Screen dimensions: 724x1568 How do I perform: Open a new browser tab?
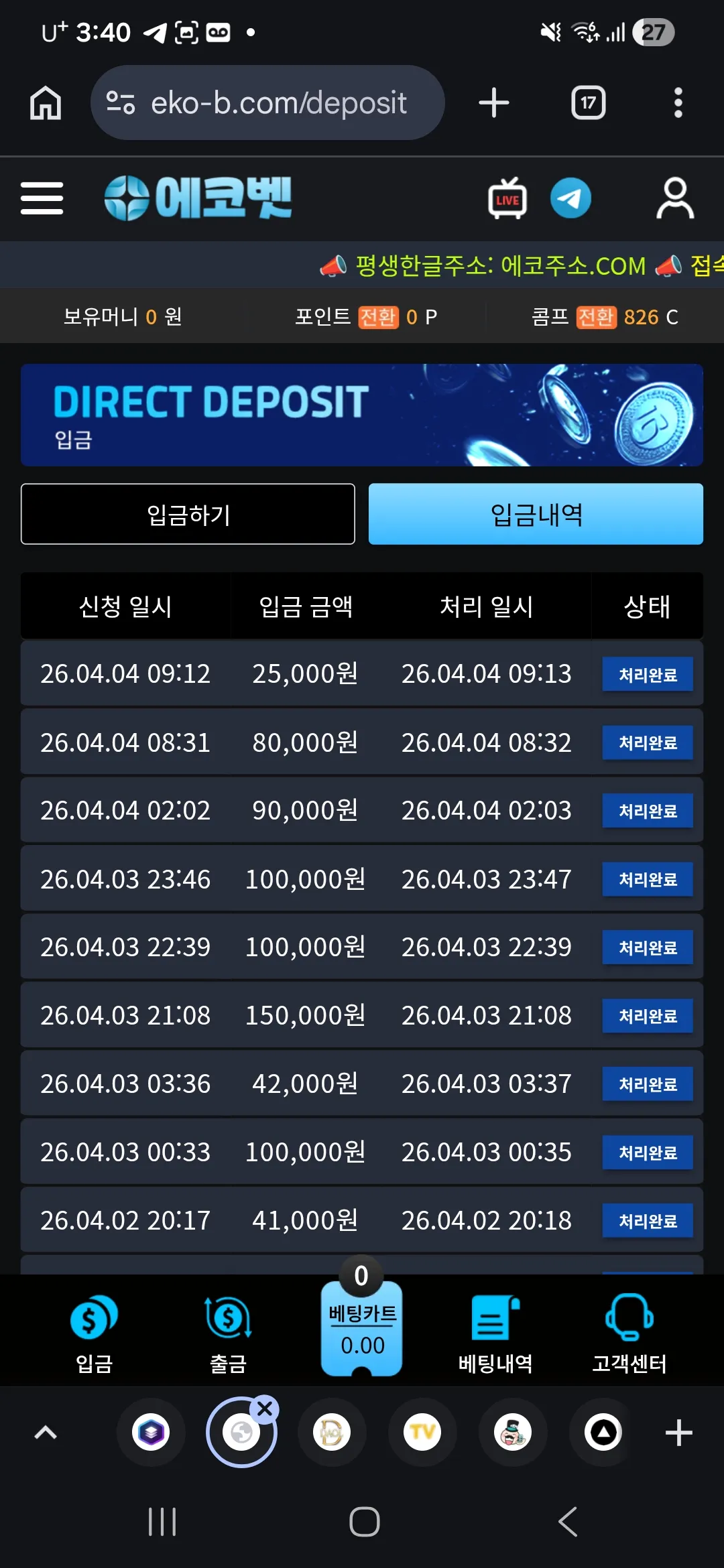click(x=494, y=103)
